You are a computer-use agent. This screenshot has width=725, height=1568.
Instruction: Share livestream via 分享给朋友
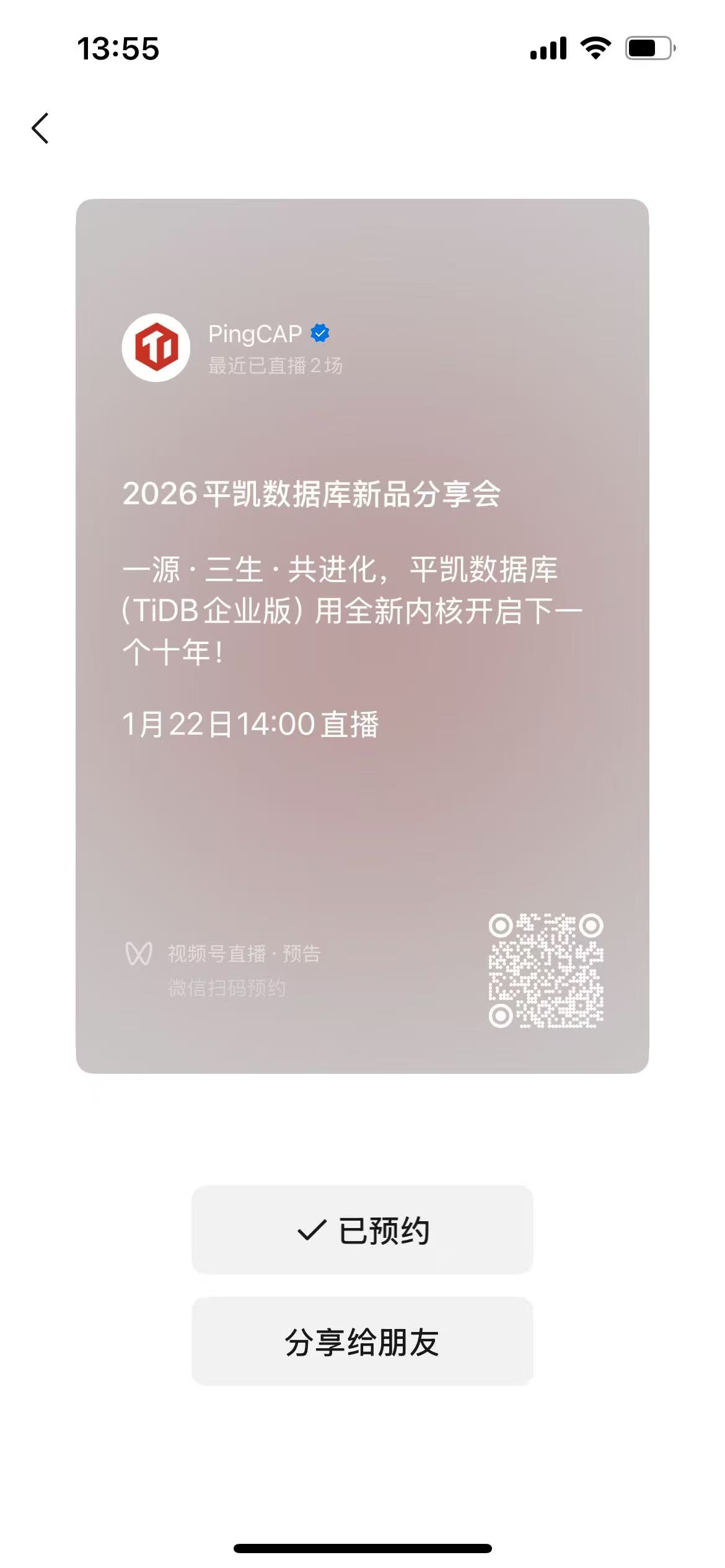[362, 1341]
